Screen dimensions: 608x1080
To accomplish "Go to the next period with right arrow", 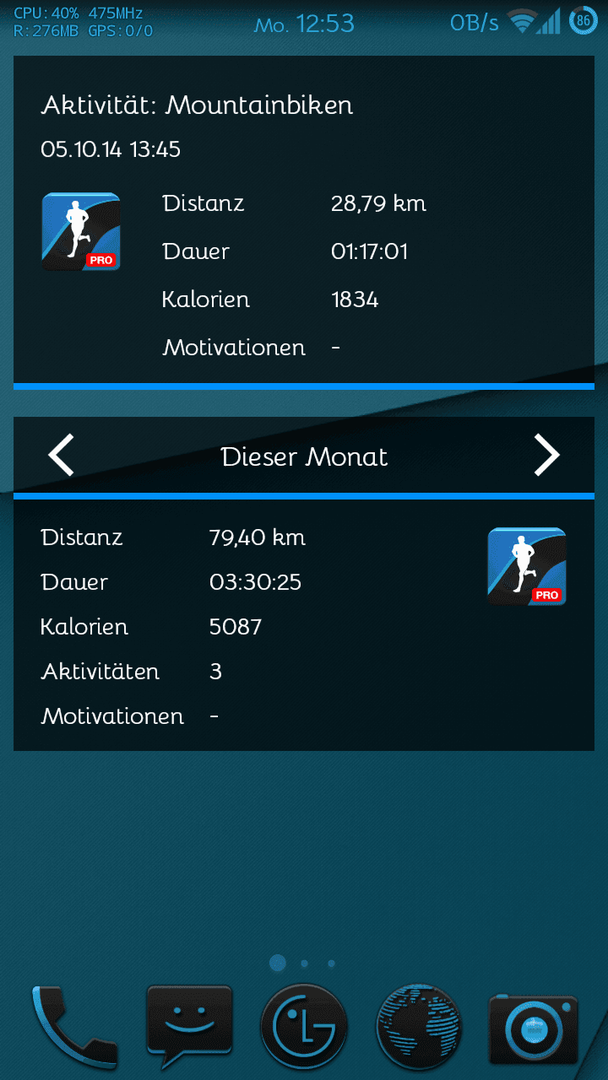I will coord(547,456).
